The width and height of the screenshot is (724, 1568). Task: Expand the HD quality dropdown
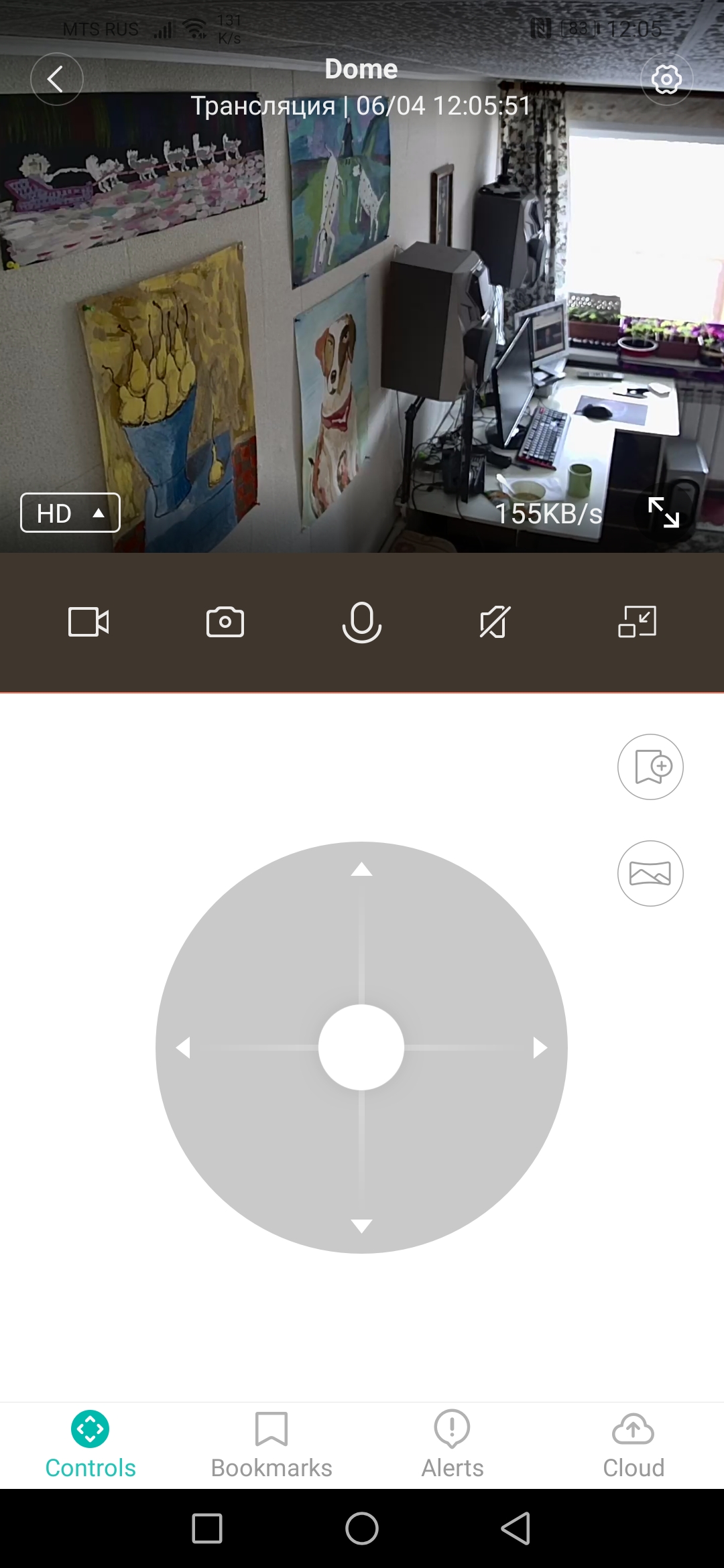pyautogui.click(x=70, y=513)
